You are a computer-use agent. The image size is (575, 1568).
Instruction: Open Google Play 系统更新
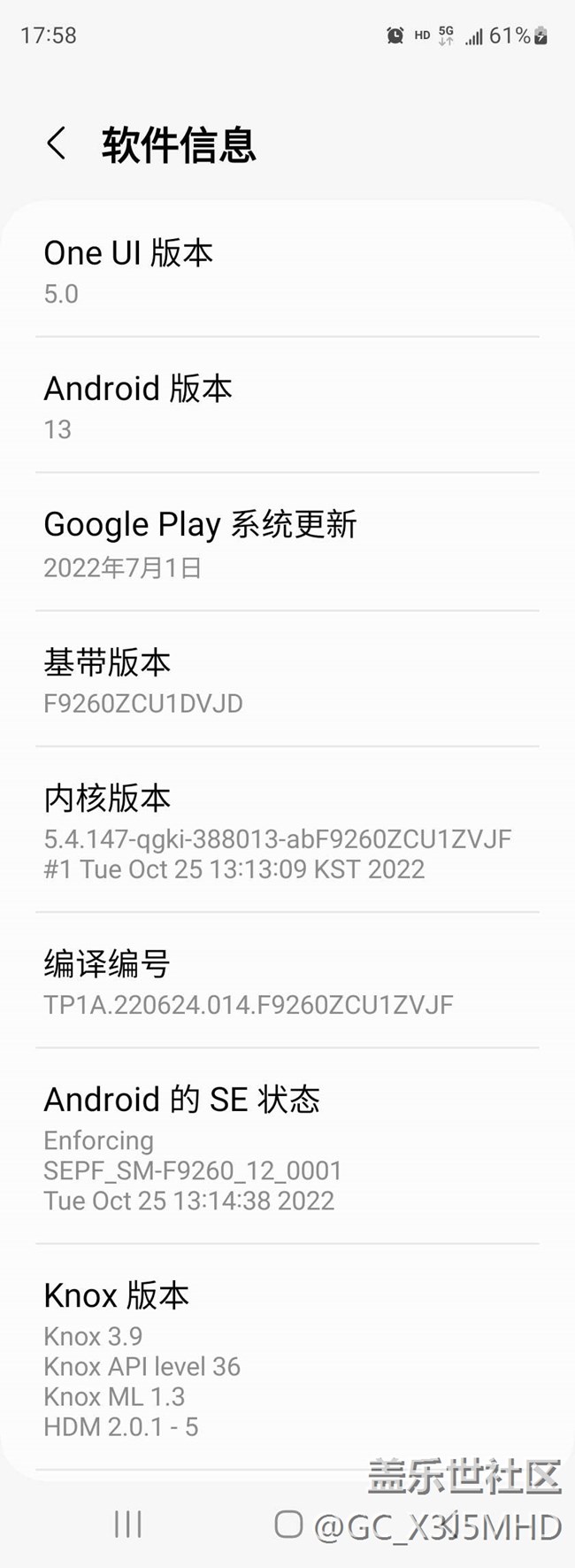tap(287, 542)
